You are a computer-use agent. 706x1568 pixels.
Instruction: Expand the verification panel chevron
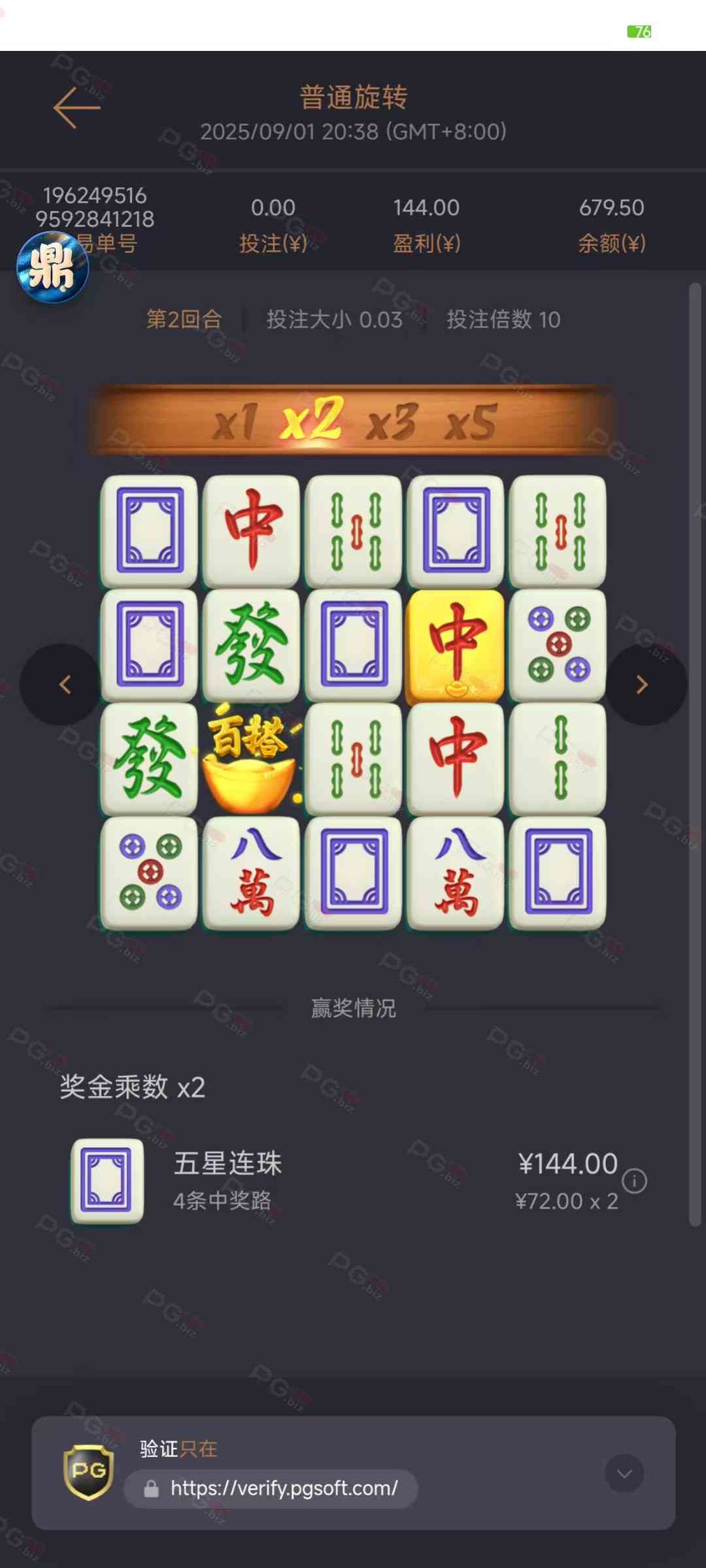pyautogui.click(x=624, y=1473)
